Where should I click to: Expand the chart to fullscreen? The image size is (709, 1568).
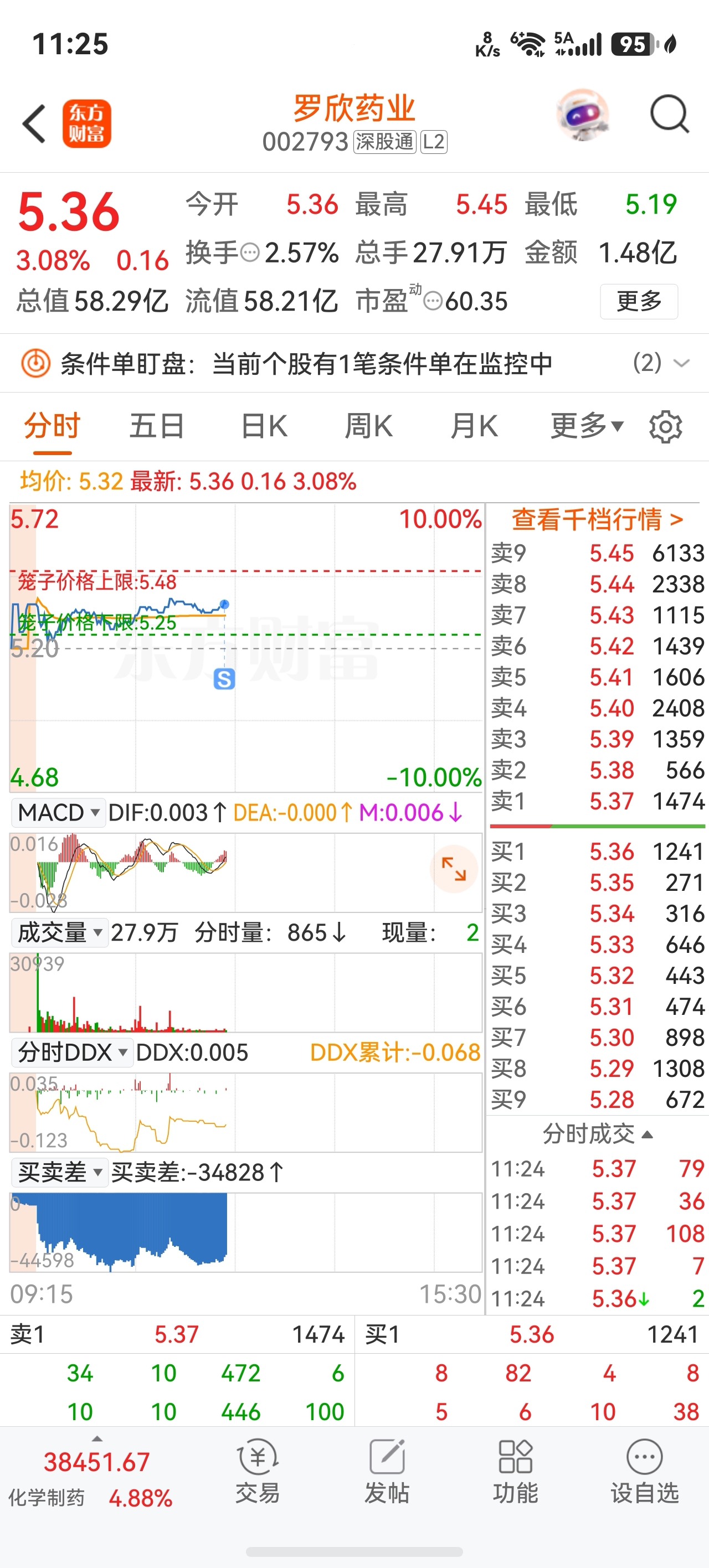click(454, 869)
